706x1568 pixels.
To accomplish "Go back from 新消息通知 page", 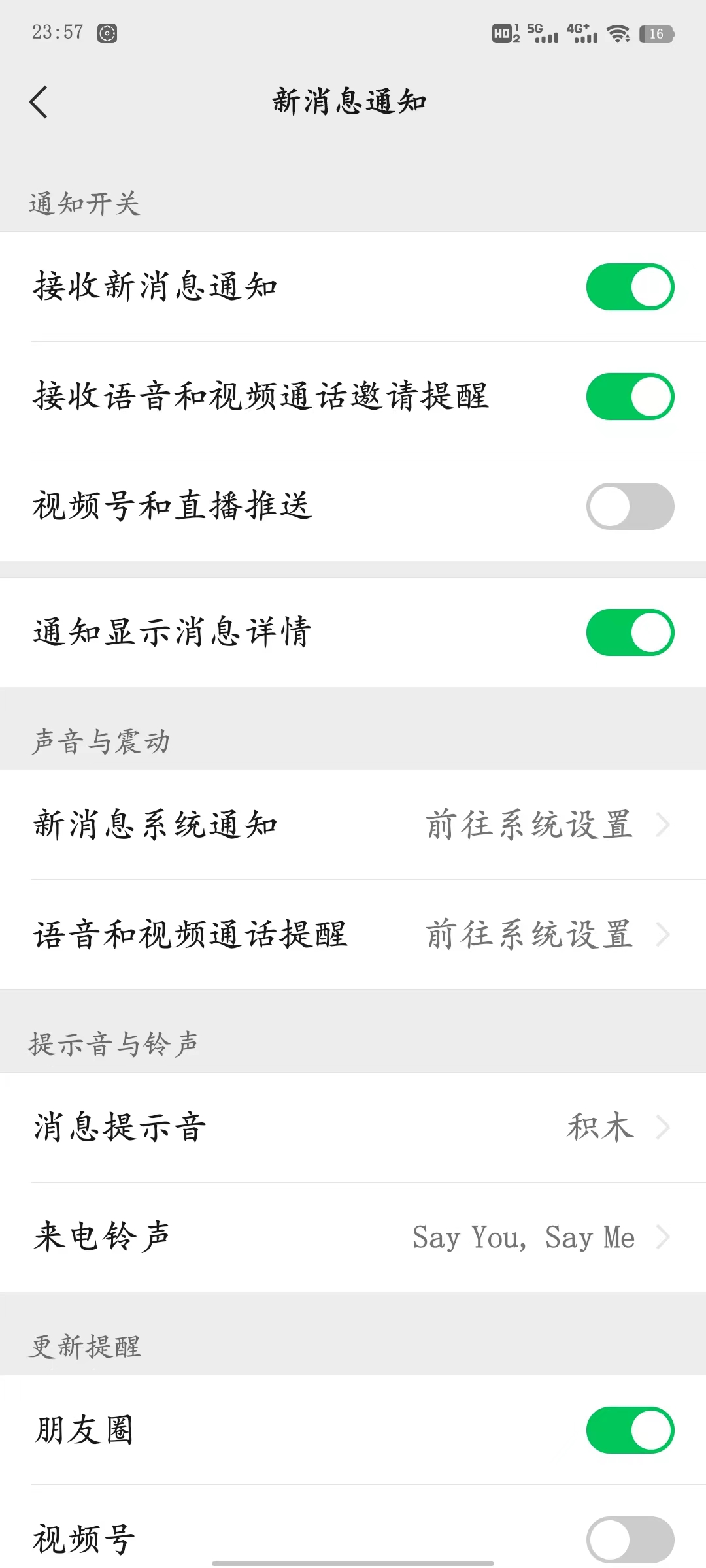I will click(x=39, y=102).
